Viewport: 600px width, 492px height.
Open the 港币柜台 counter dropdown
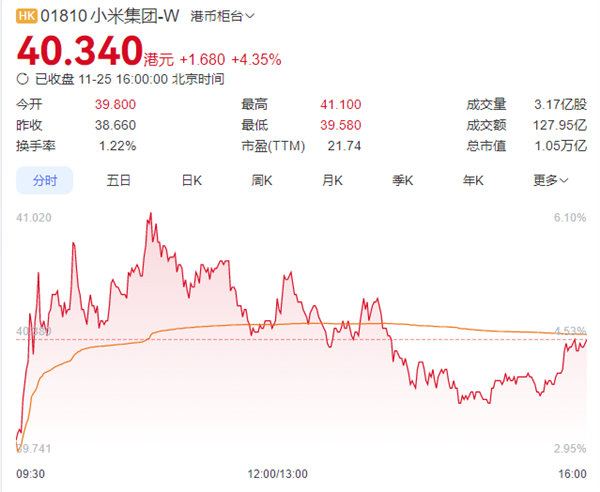pyautogui.click(x=223, y=16)
